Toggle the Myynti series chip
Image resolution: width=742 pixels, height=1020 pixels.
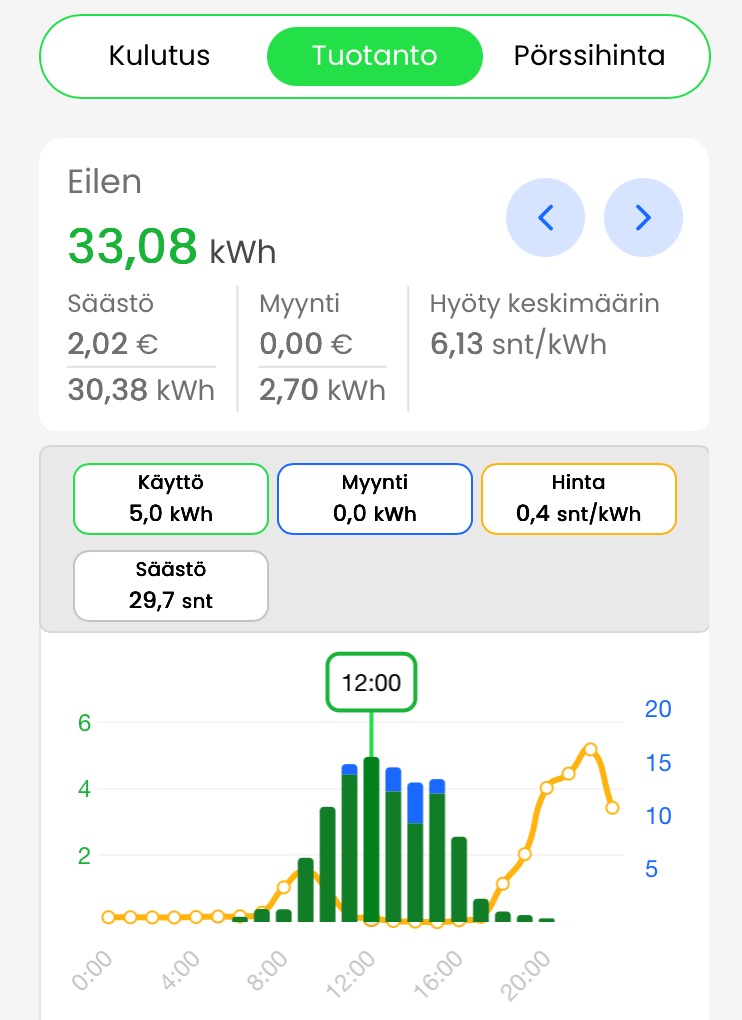[x=374, y=499]
